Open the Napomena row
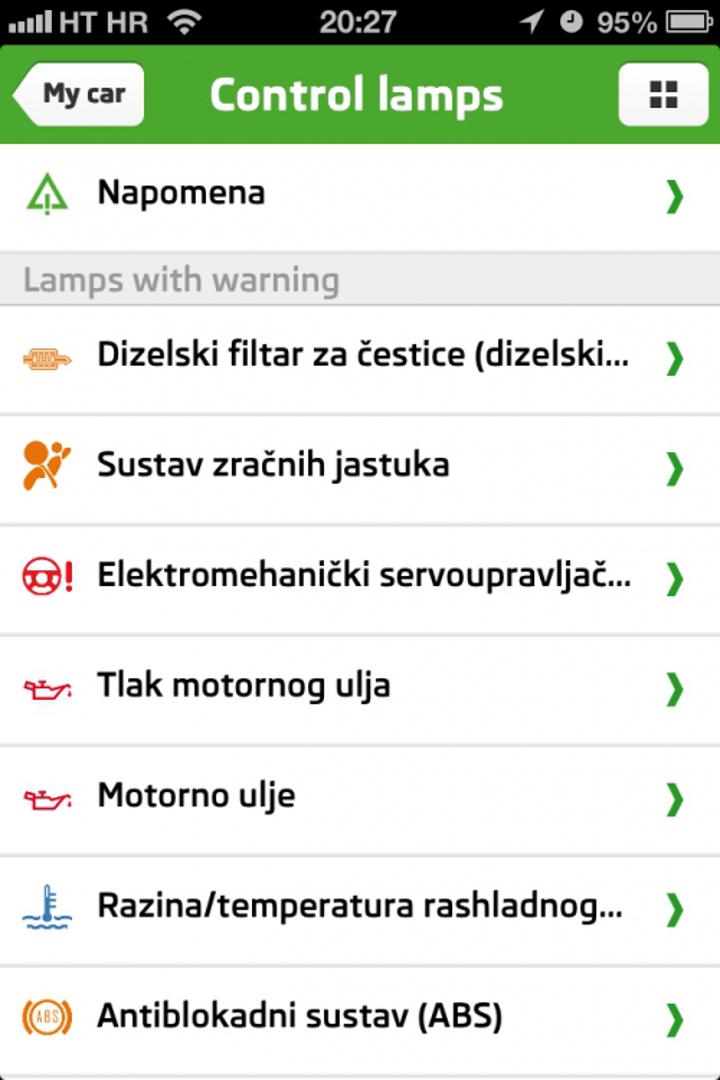The height and width of the screenshot is (1080, 720). 360,194
